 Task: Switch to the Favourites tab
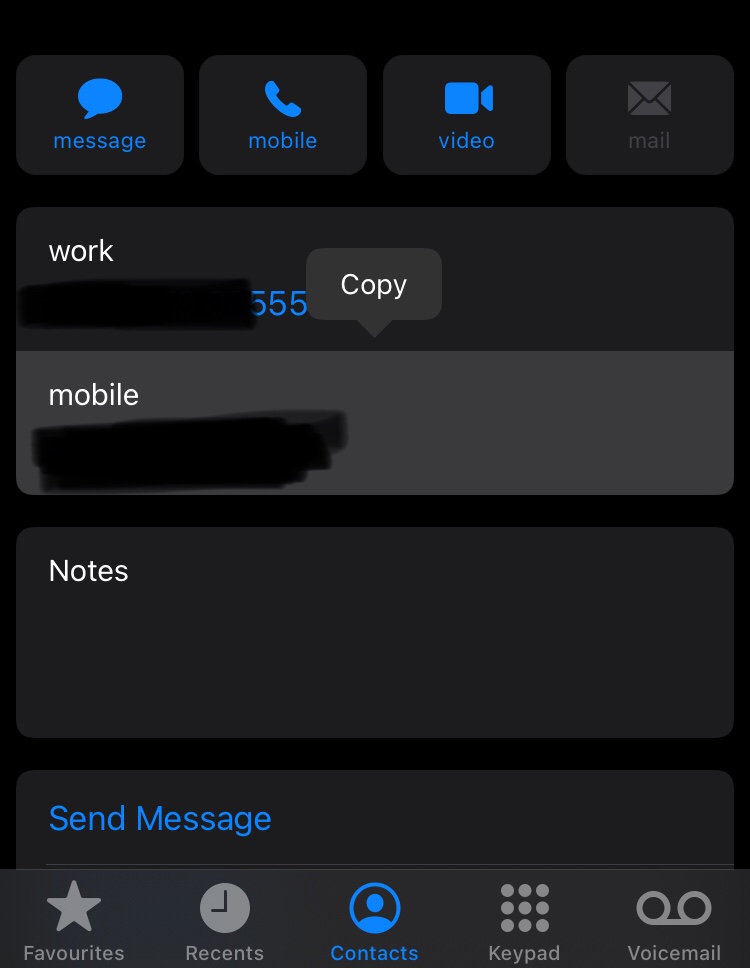[x=74, y=922]
